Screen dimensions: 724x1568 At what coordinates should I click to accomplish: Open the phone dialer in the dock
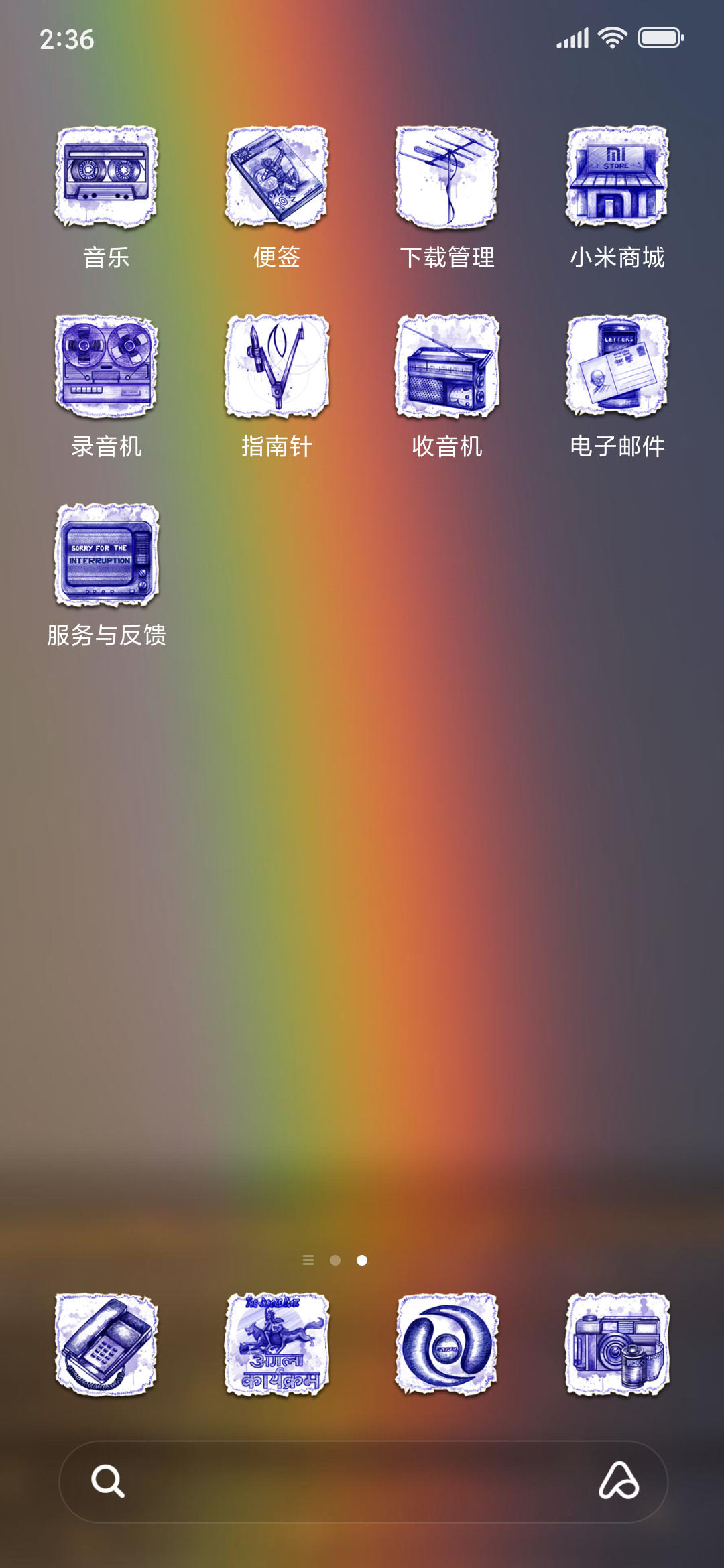[106, 1344]
